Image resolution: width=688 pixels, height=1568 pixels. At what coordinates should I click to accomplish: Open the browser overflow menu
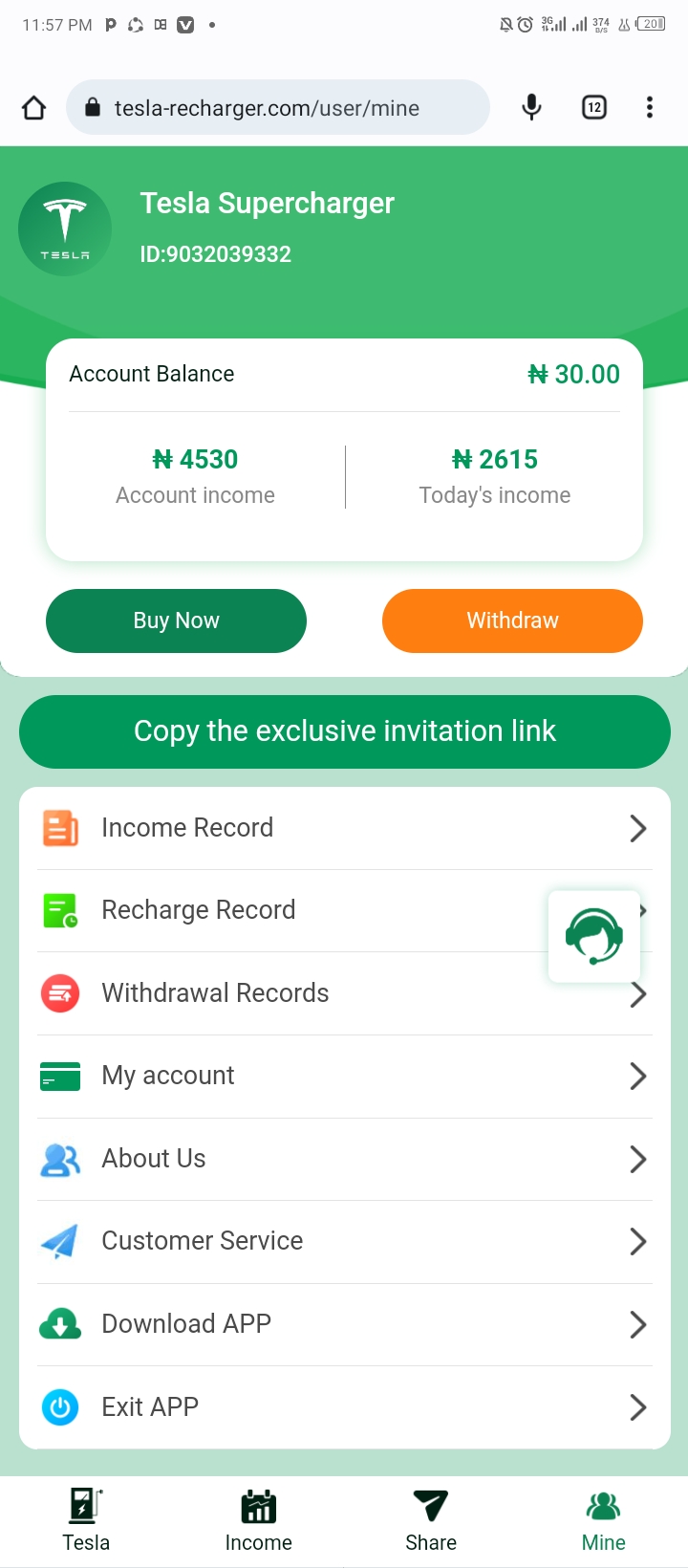[650, 107]
